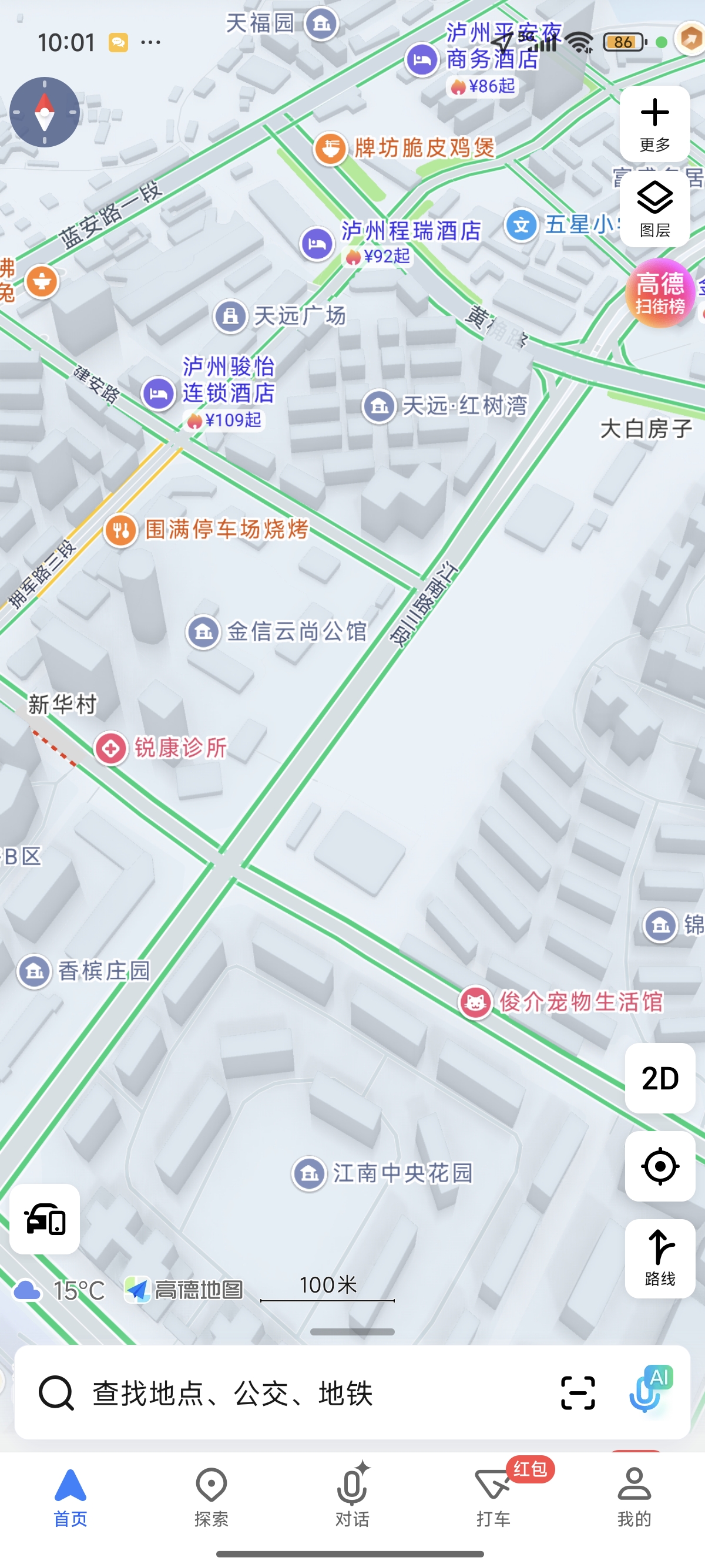Open the 高德扫街榜 ranking badge
Screen dimensions: 705x1568
(660, 293)
